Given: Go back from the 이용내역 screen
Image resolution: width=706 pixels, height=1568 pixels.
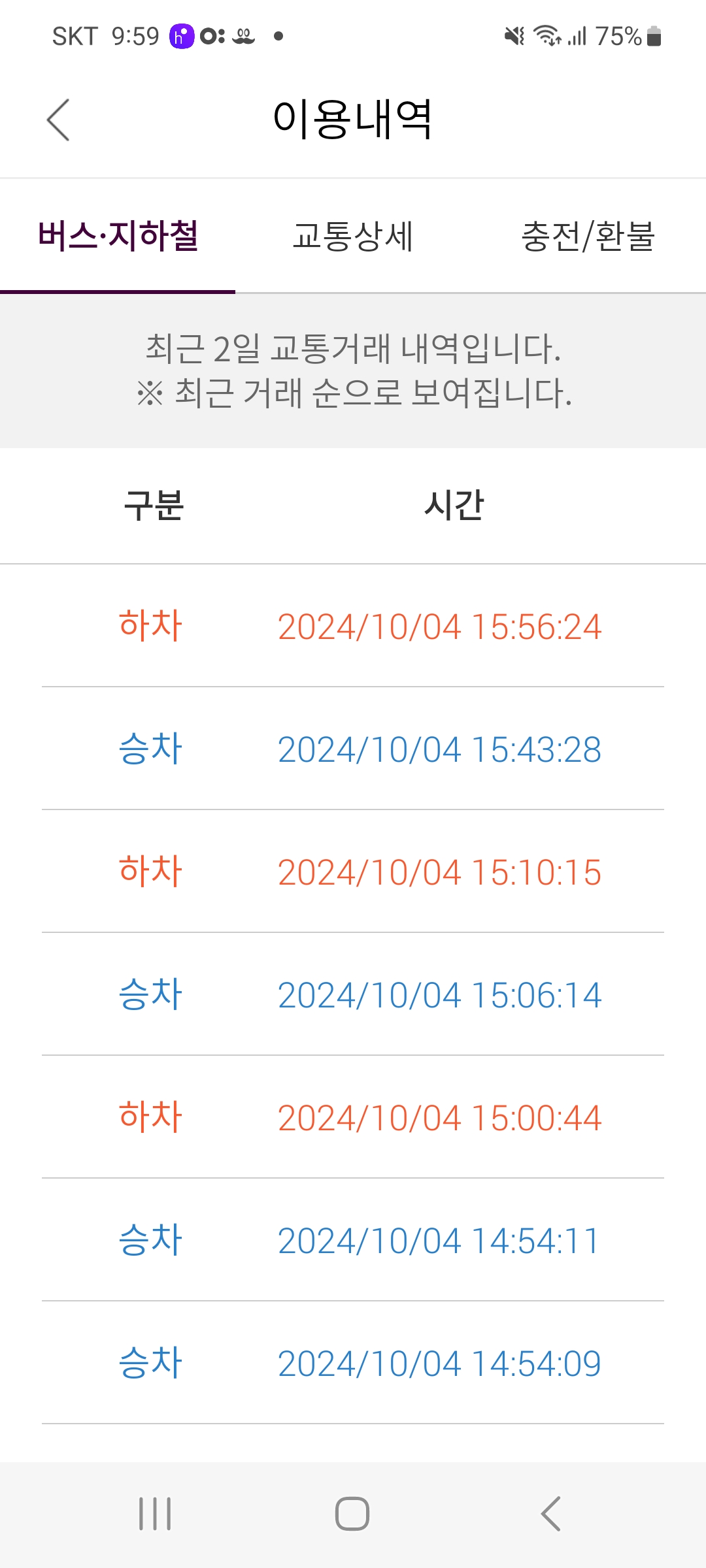Looking at the screenshot, I should 58,120.
